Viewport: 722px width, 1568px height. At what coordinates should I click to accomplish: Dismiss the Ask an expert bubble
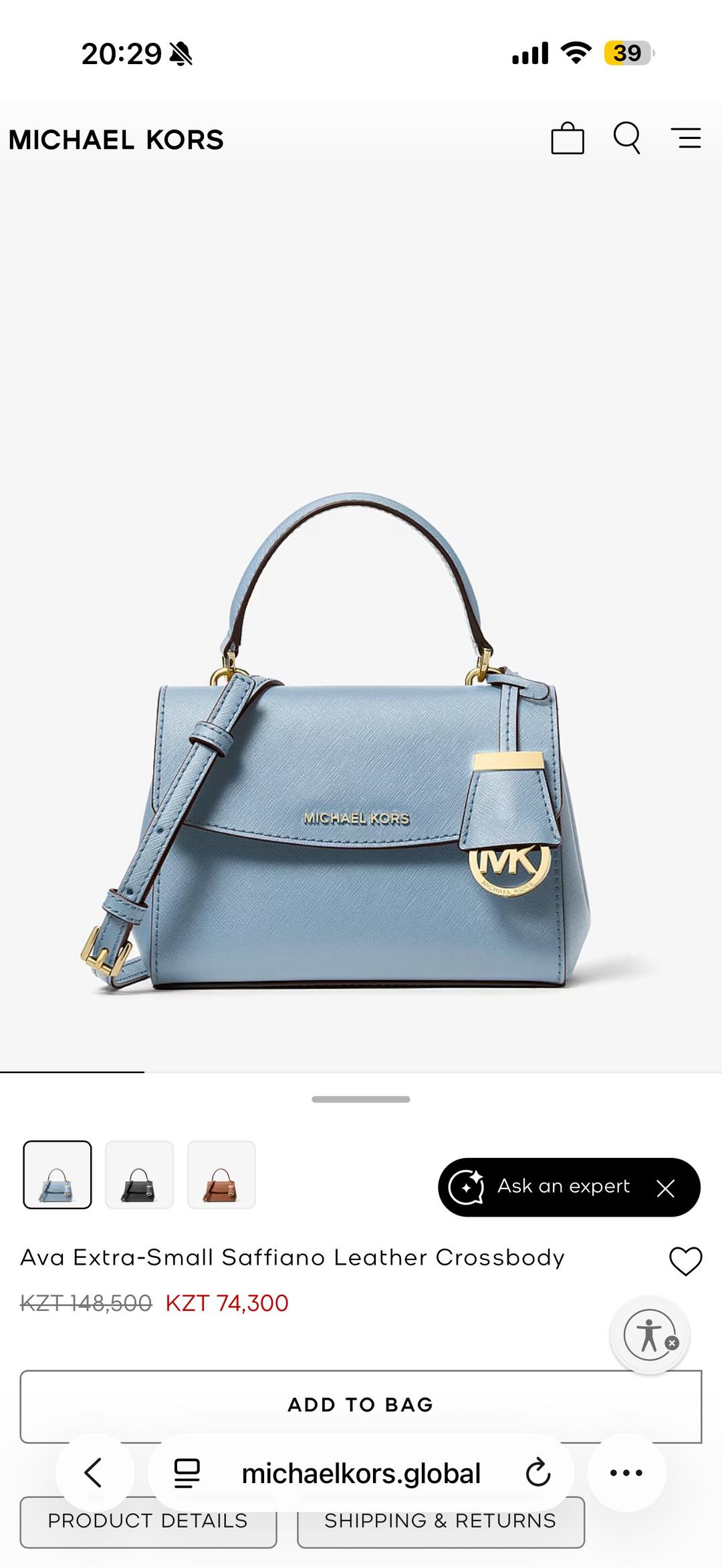tap(665, 1188)
